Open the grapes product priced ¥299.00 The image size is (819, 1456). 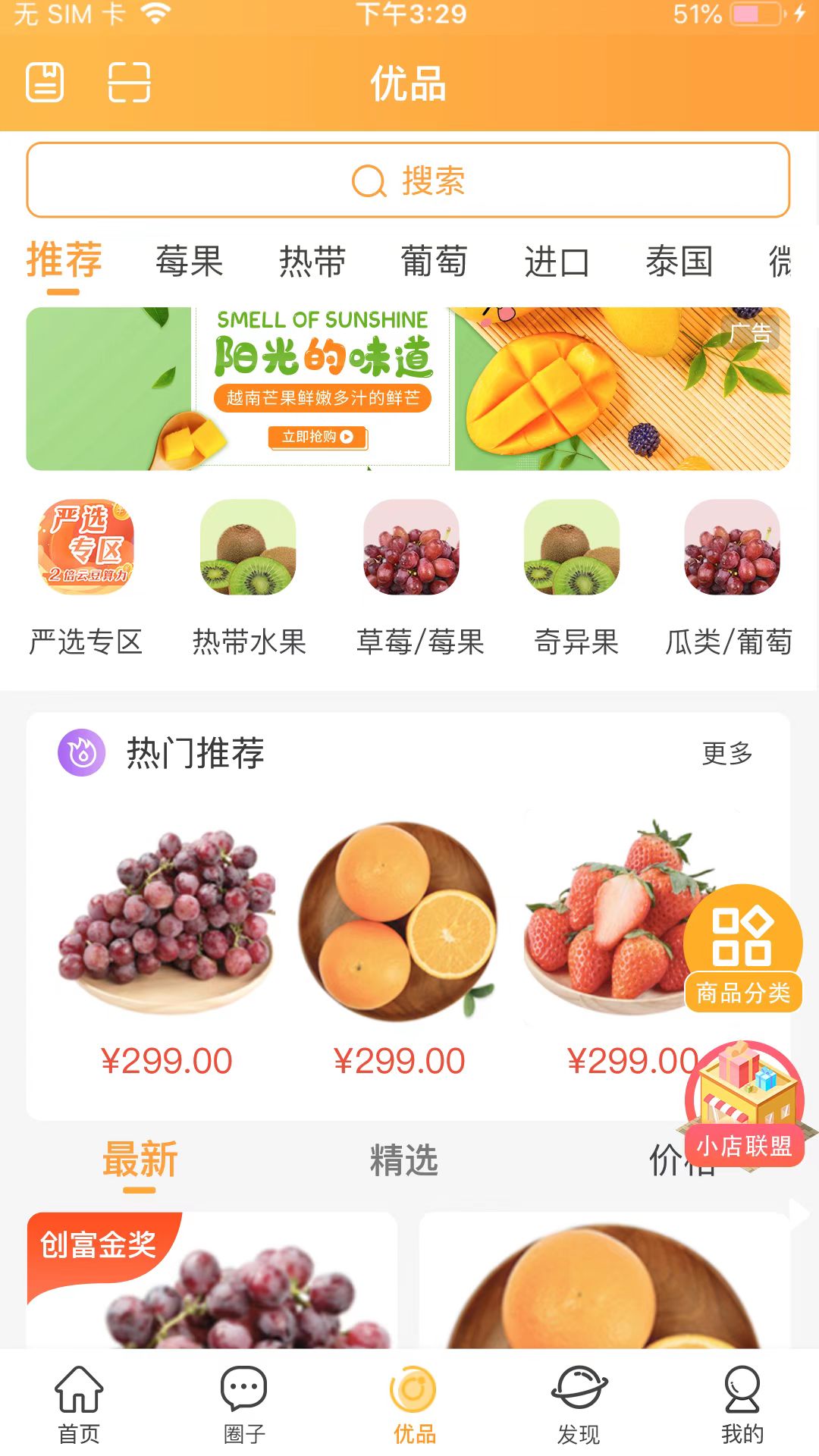pos(168,921)
